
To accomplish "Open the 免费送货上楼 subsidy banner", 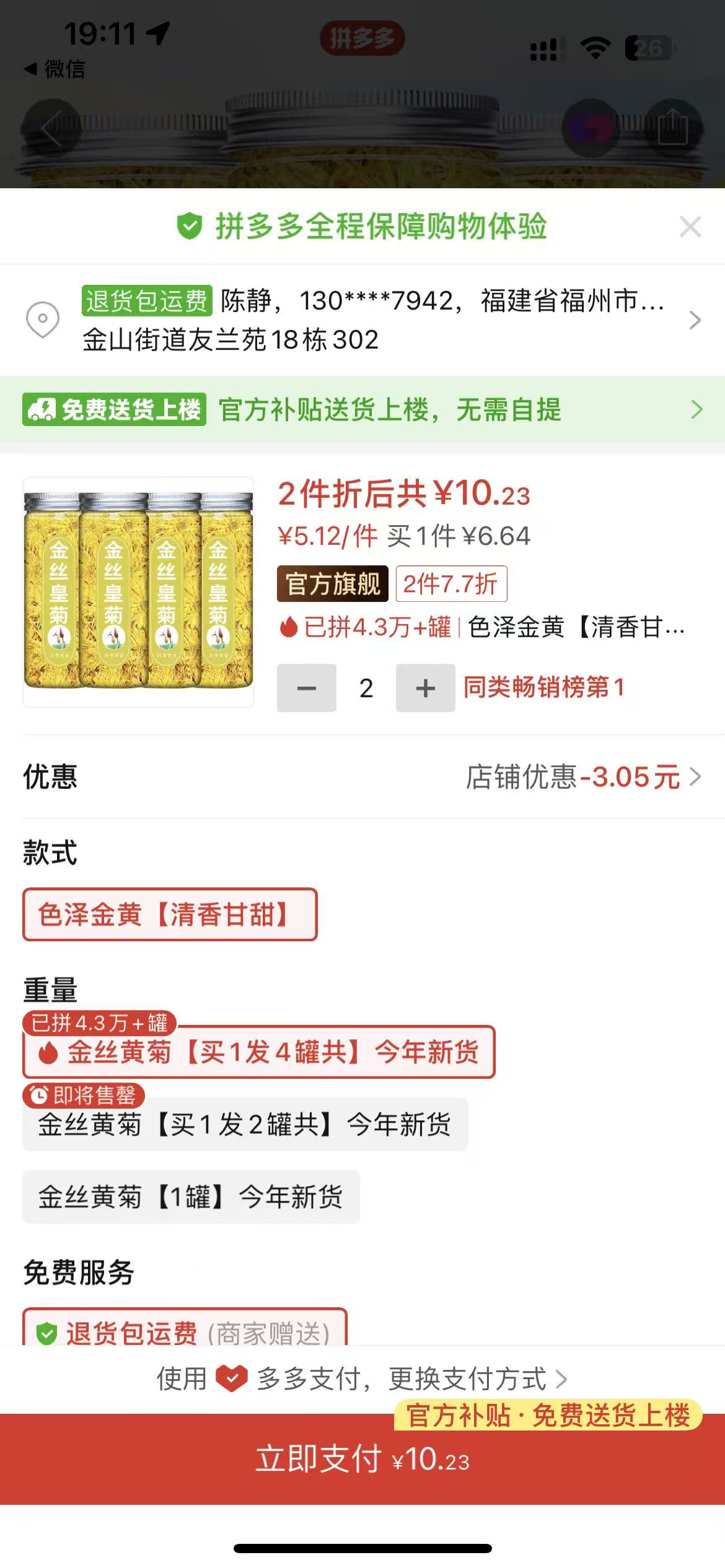I will coord(362,410).
